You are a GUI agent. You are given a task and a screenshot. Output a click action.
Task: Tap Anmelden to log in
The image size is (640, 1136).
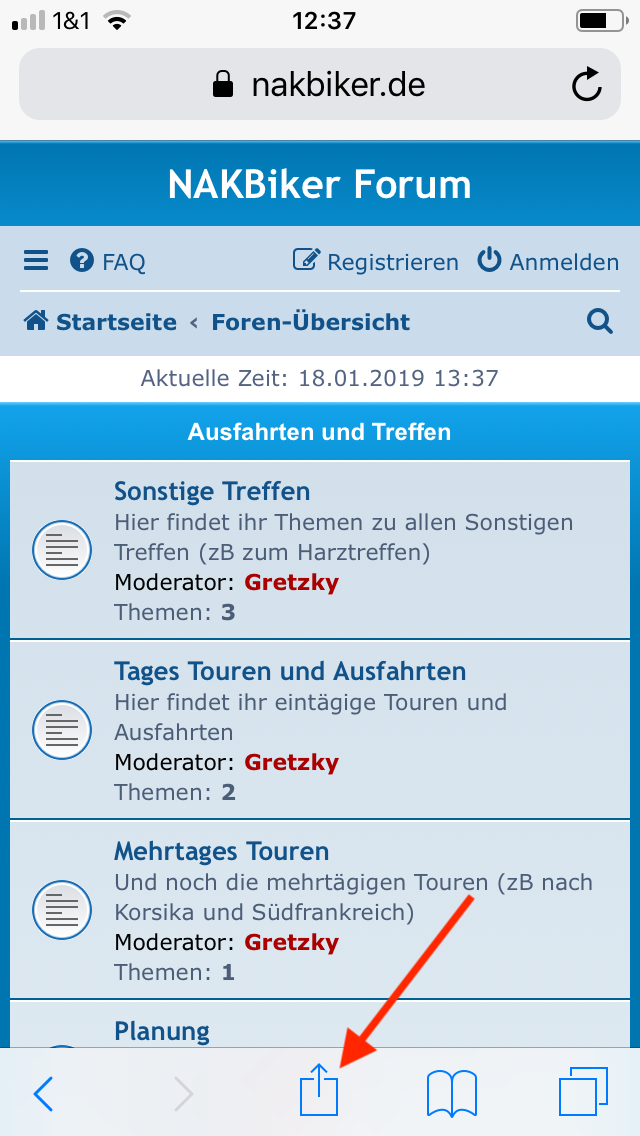pos(548,262)
